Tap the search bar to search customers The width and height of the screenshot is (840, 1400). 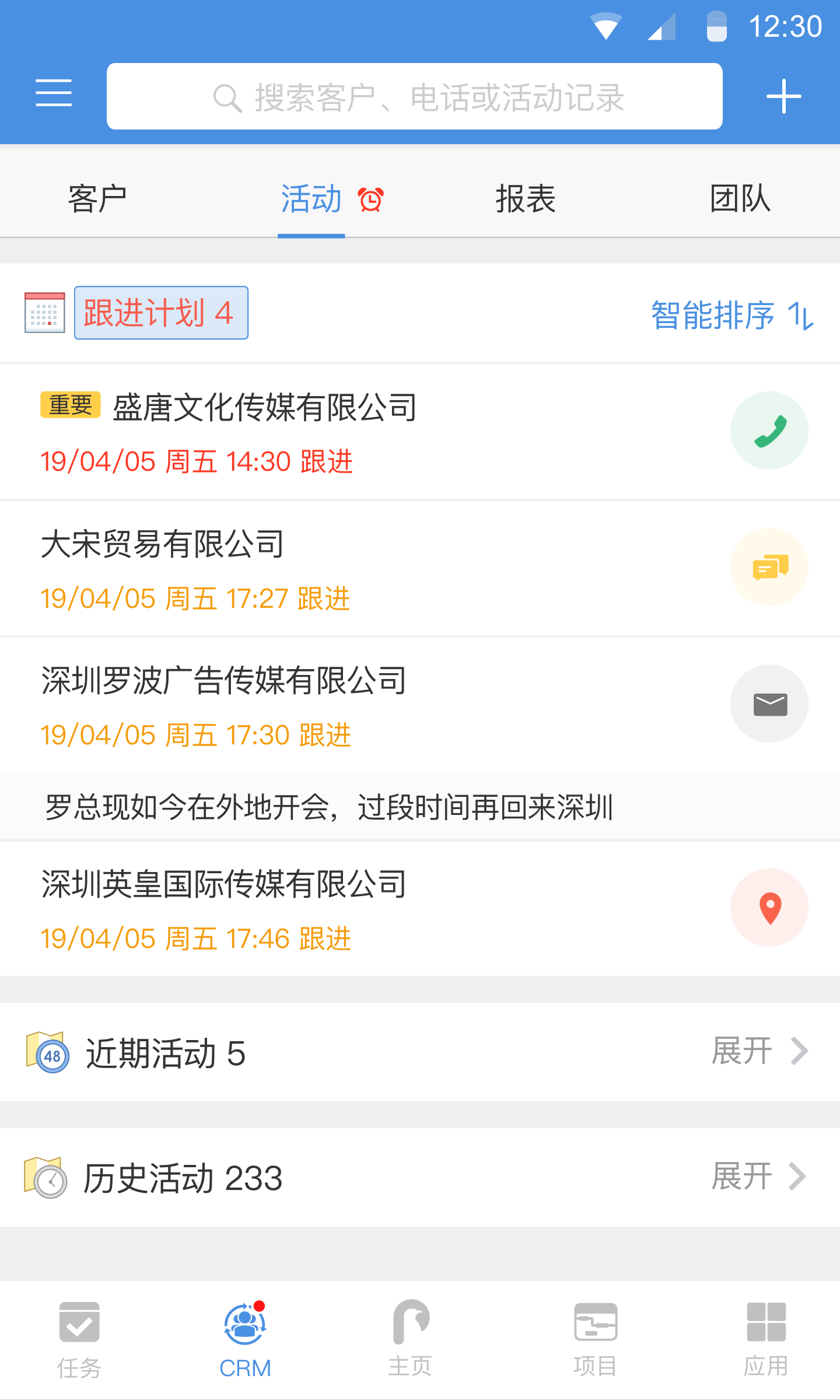coord(415,96)
